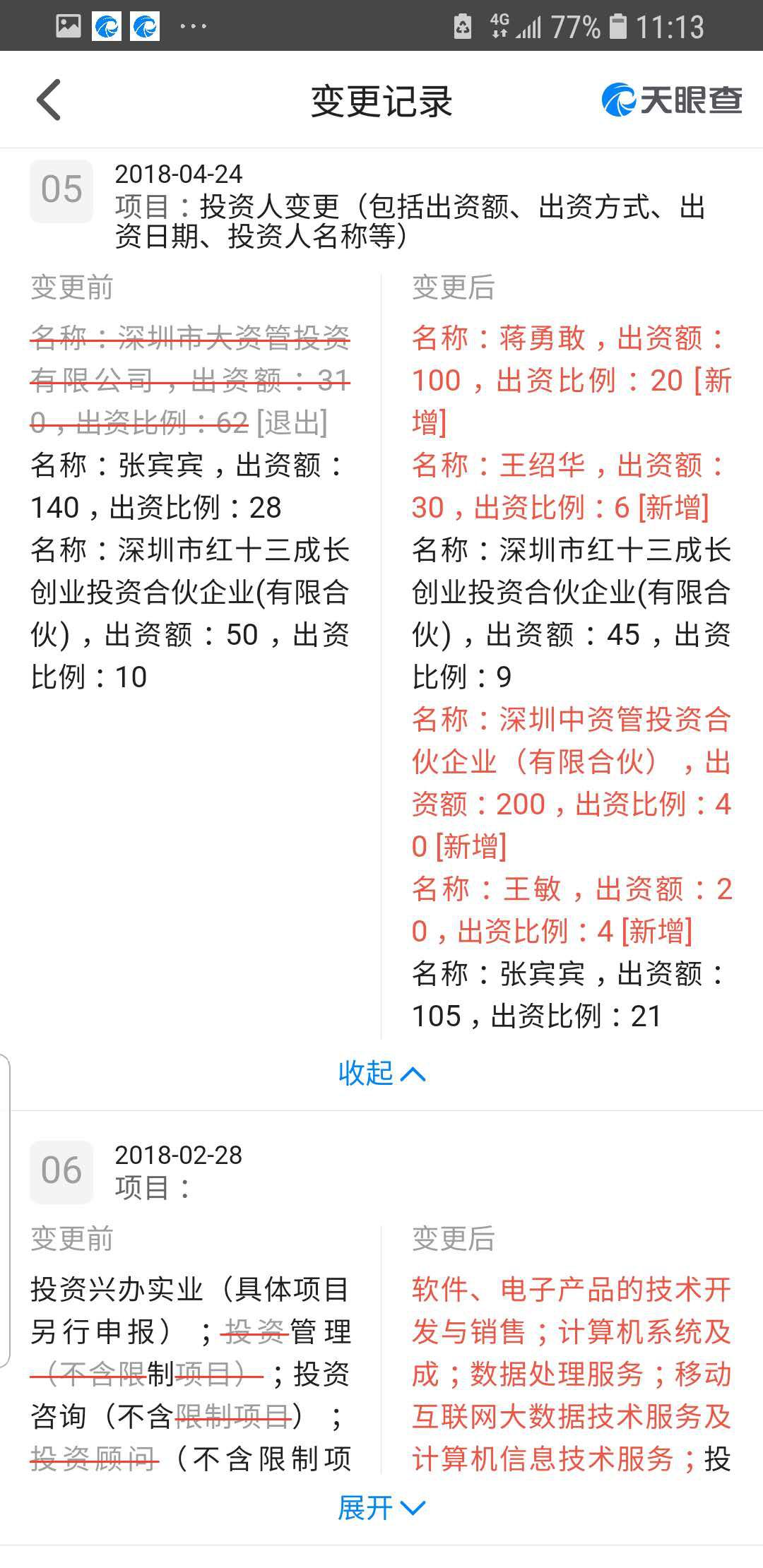Viewport: 763px width, 1568px height.
Task: Tap the 变更记录 title bar
Action: (x=381, y=99)
